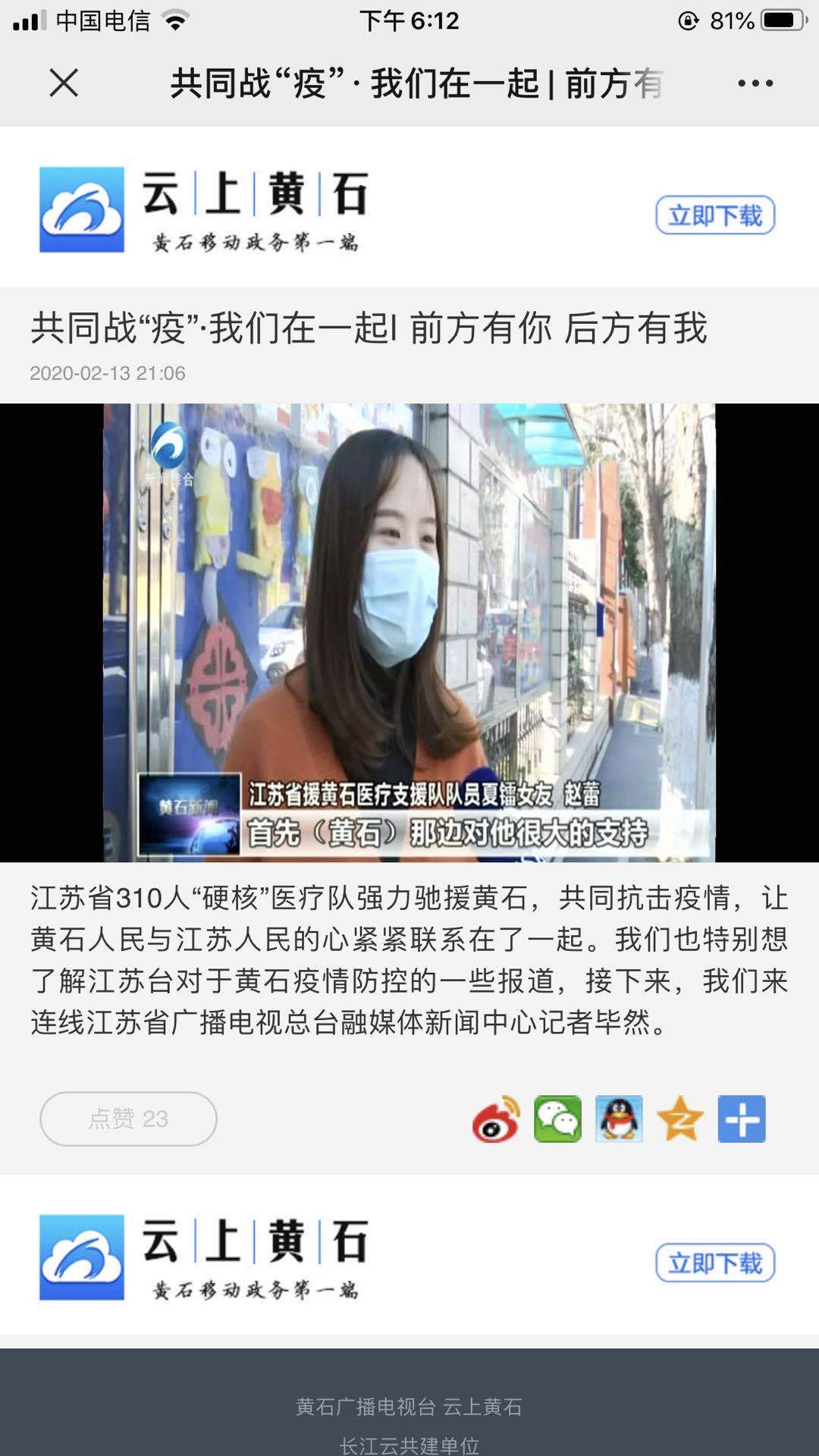Image resolution: width=819 pixels, height=1456 pixels.
Task: Share the article to Weibo
Action: click(x=497, y=1119)
